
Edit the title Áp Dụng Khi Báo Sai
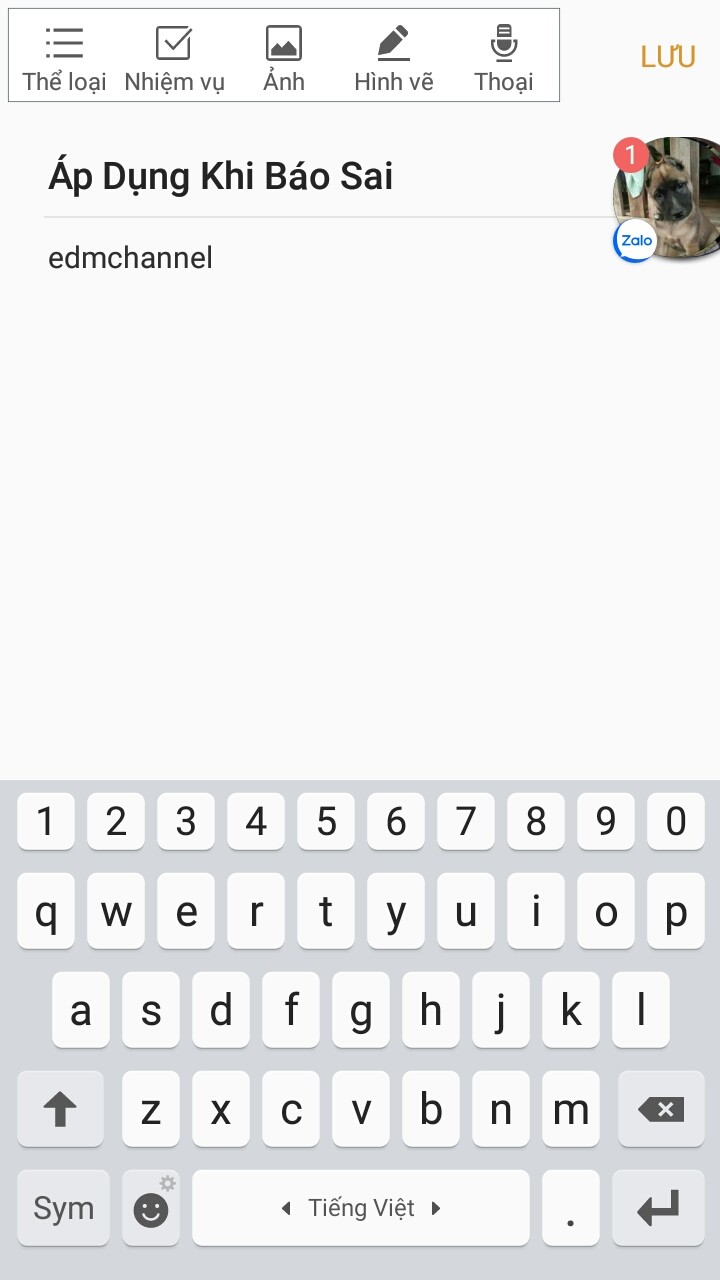(221, 176)
